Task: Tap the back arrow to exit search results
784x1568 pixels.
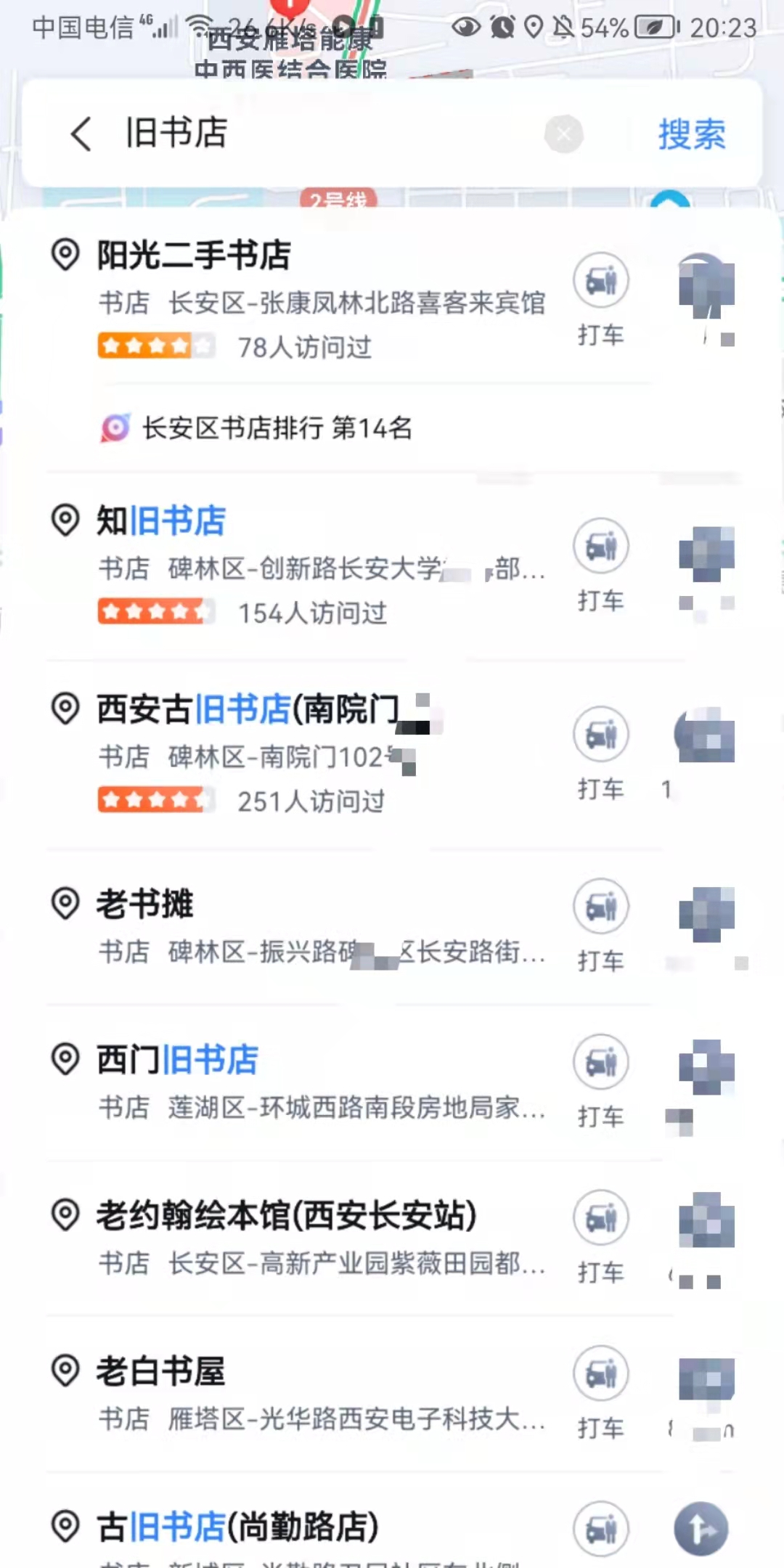Action: point(80,134)
